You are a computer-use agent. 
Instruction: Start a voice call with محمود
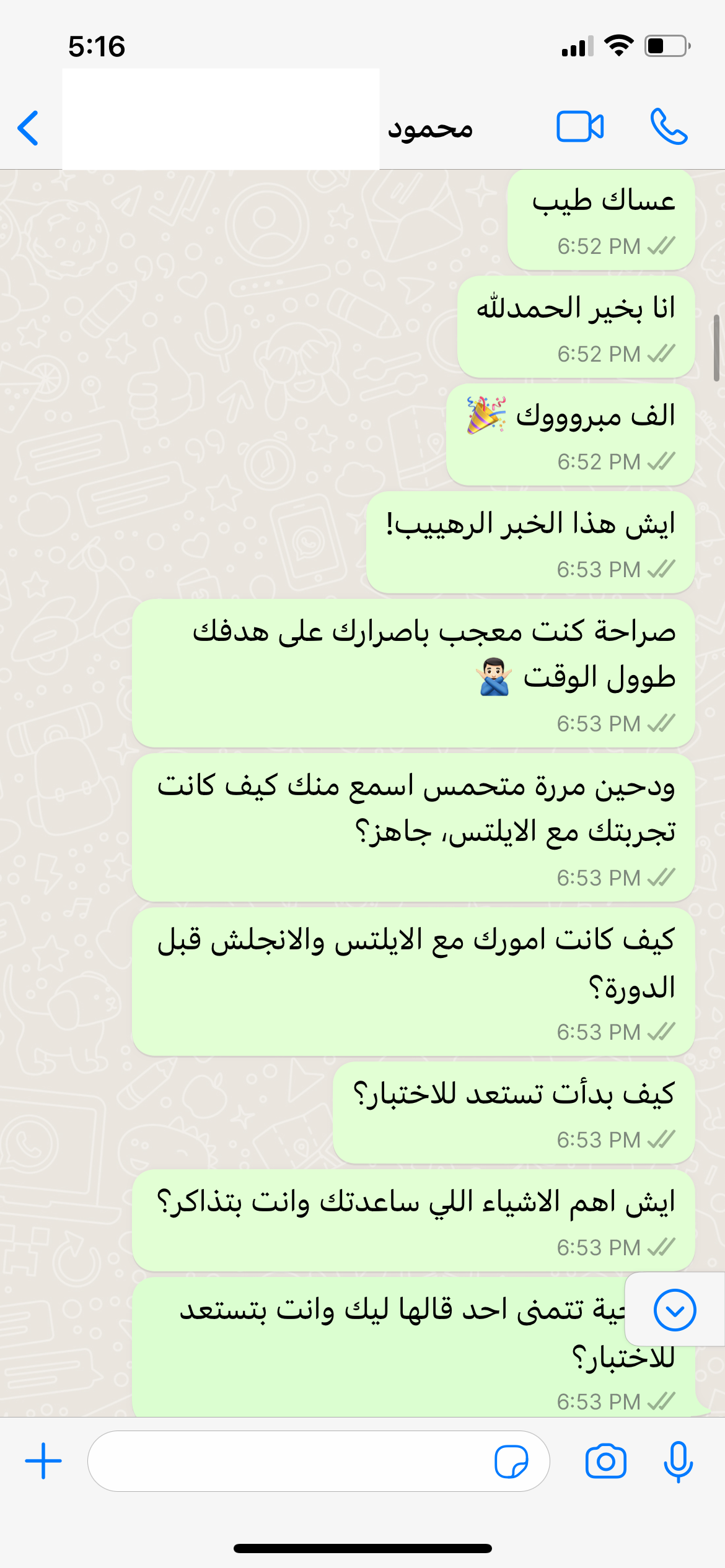[x=669, y=127]
